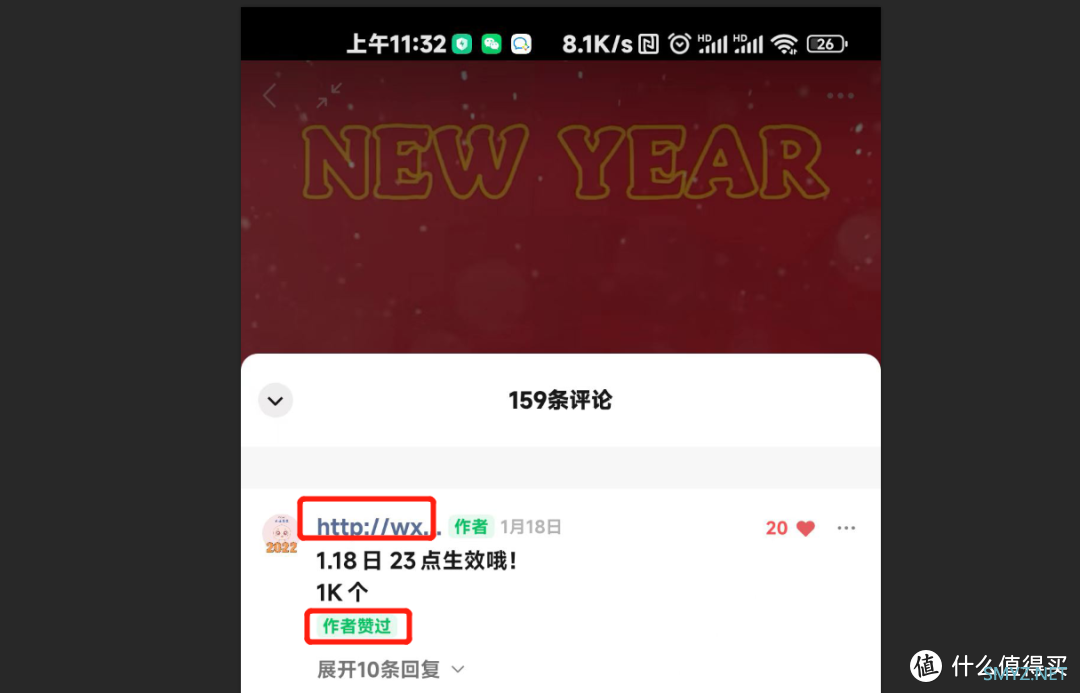Like the comment with 20 likes
Image resolution: width=1080 pixels, height=693 pixels.
pos(805,528)
